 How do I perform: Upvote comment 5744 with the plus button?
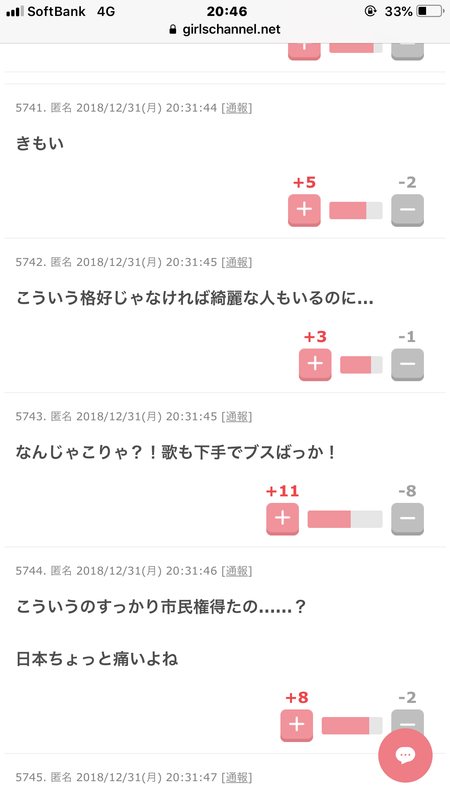(x=296, y=725)
